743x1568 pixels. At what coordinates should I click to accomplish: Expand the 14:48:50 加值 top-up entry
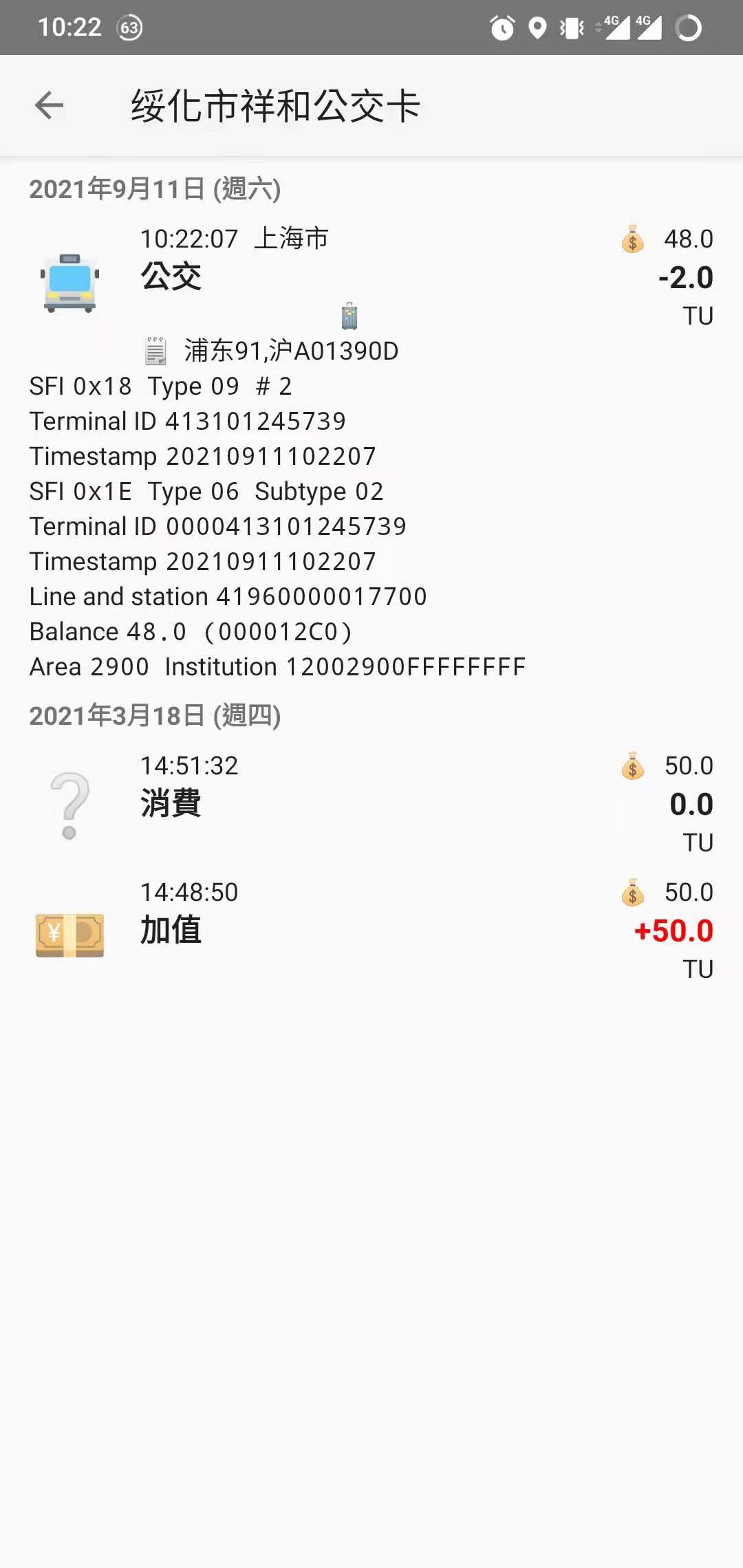tap(371, 930)
